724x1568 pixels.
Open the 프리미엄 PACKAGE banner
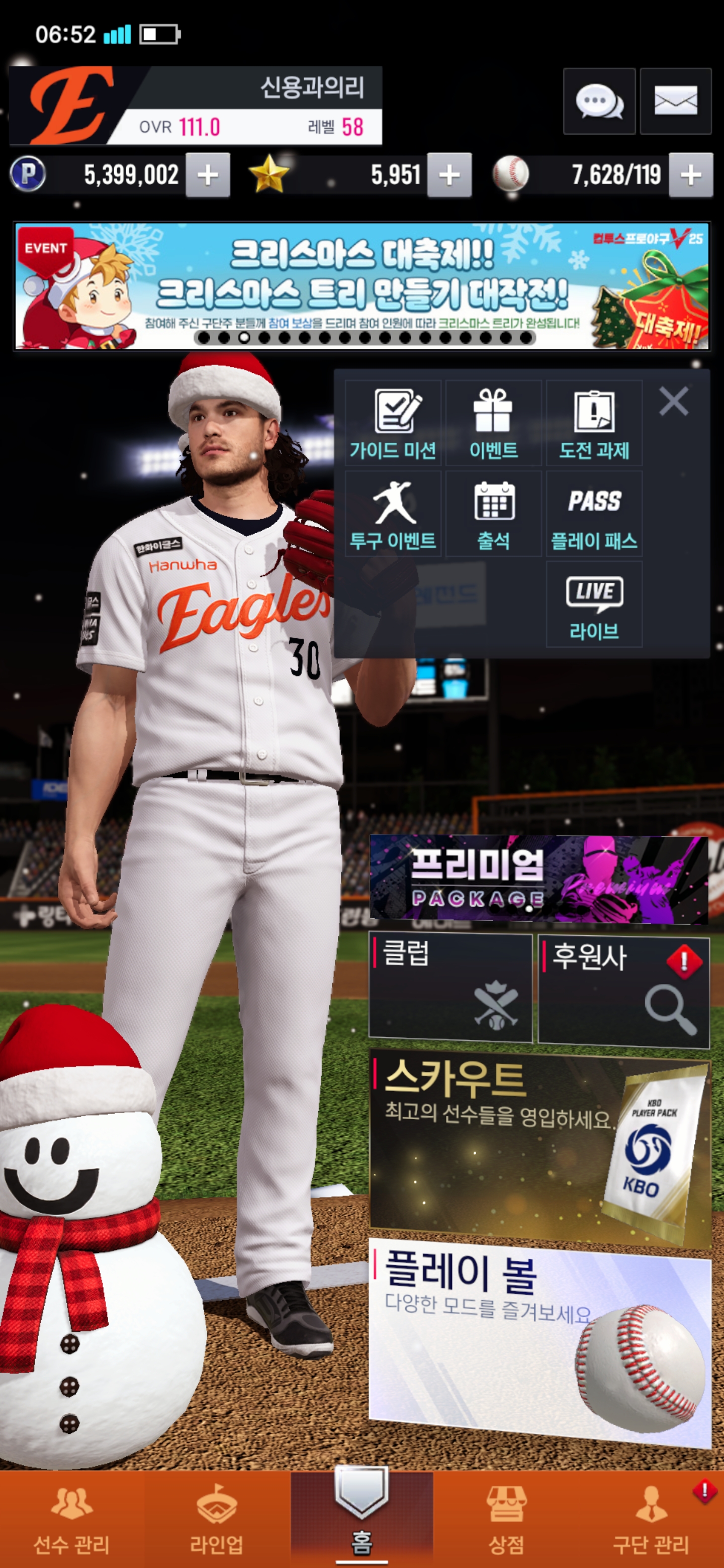click(x=539, y=879)
